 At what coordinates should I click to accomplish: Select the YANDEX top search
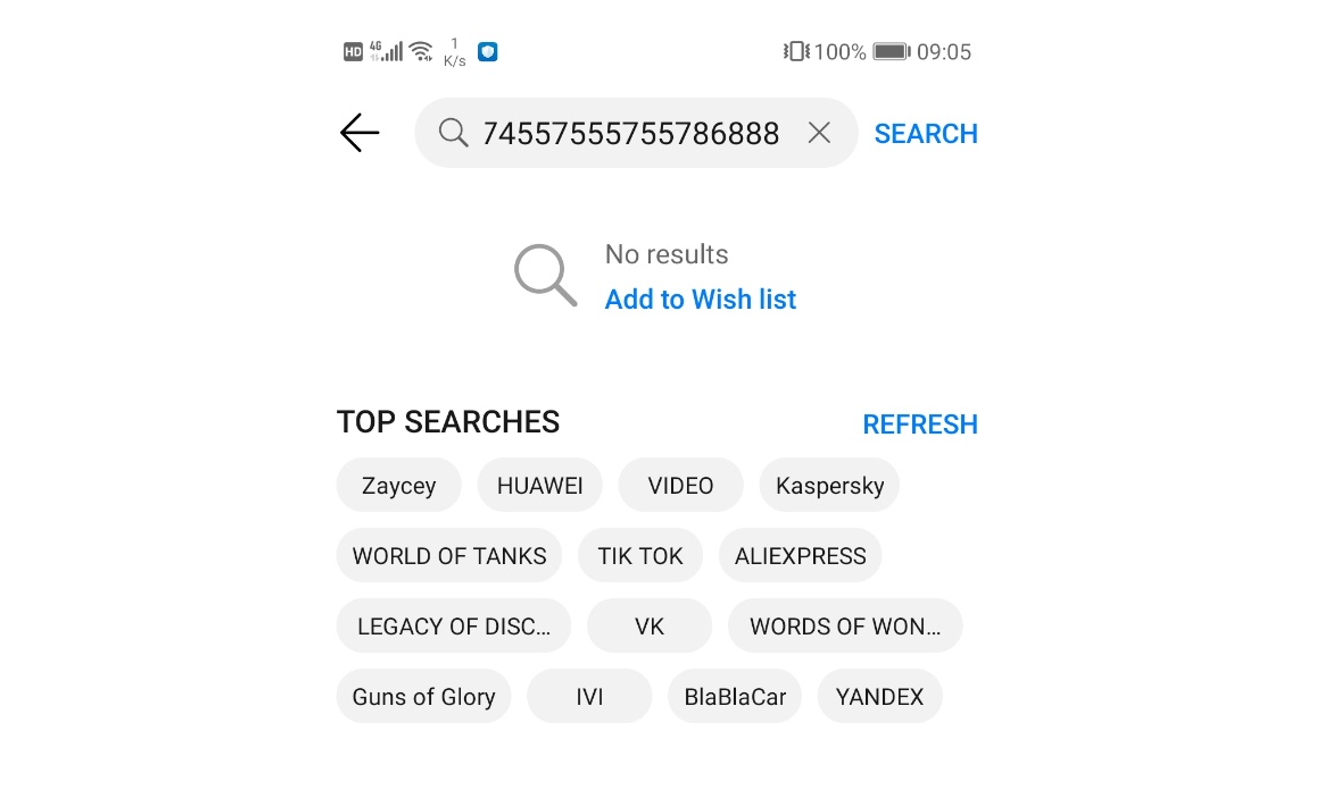coord(879,696)
